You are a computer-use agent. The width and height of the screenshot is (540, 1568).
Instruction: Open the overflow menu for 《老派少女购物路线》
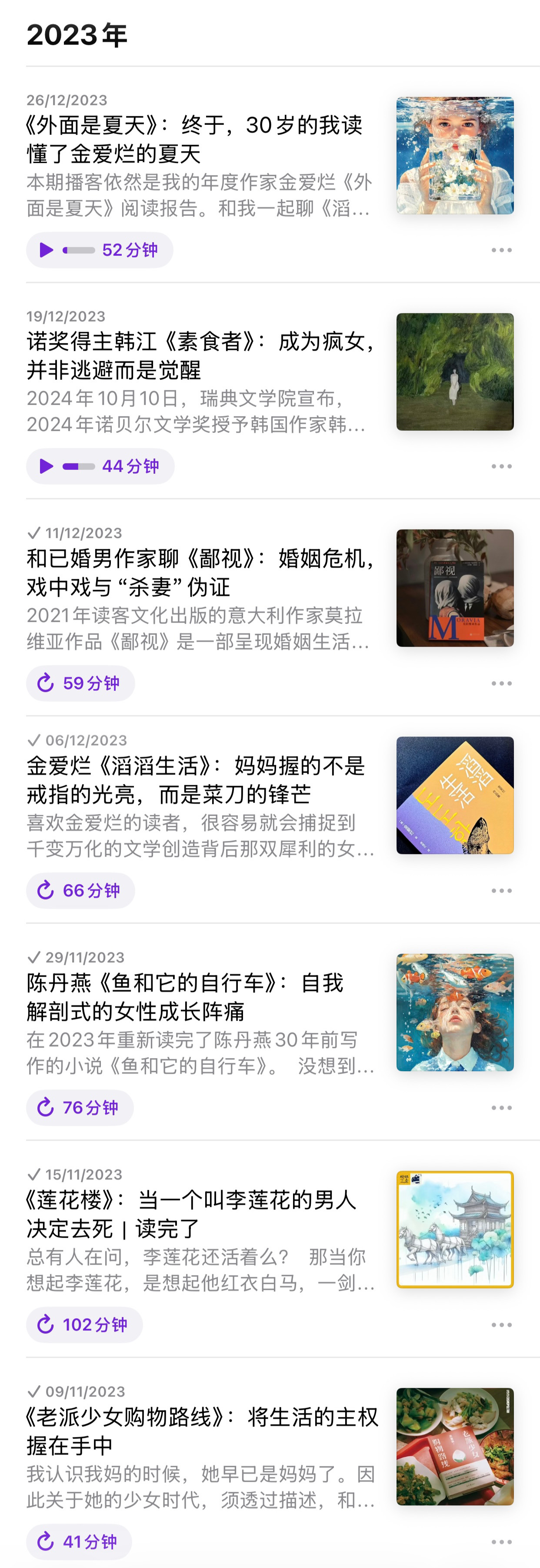(502, 1542)
